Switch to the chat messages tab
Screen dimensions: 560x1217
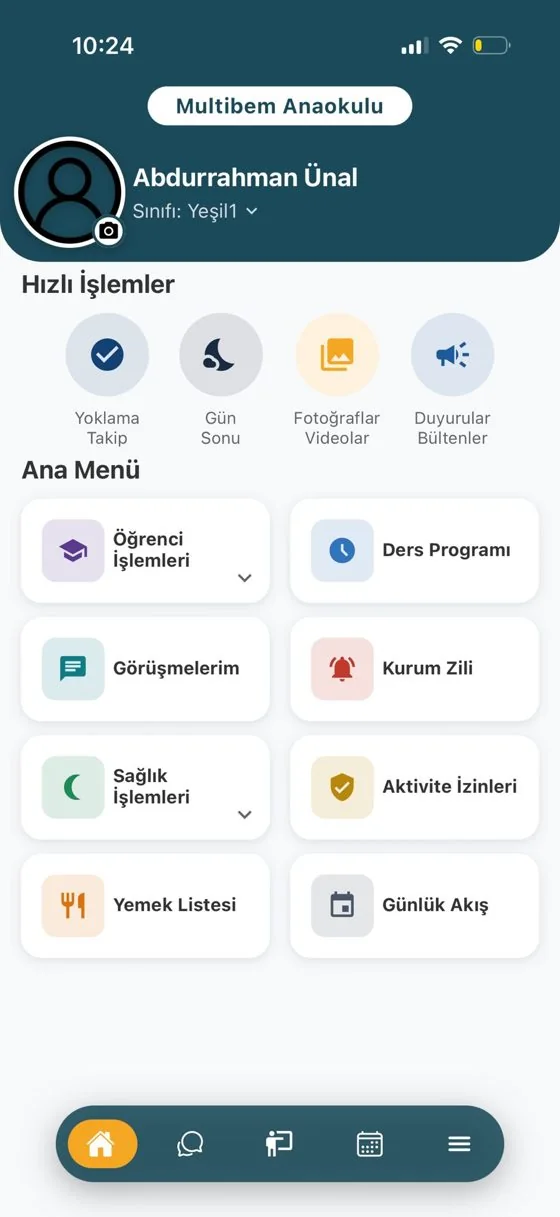pos(190,1144)
